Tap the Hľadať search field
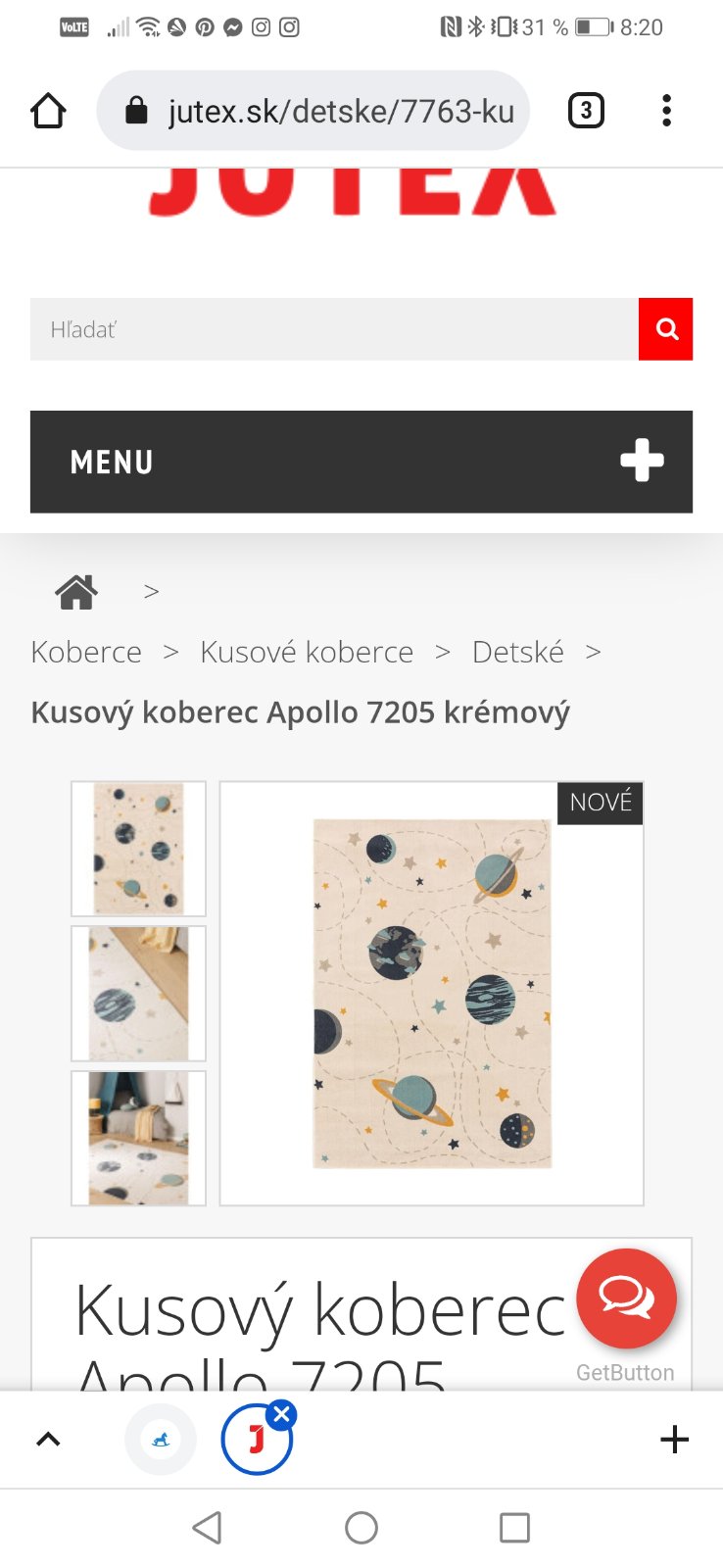This screenshot has height=1568, width=723. click(x=333, y=329)
